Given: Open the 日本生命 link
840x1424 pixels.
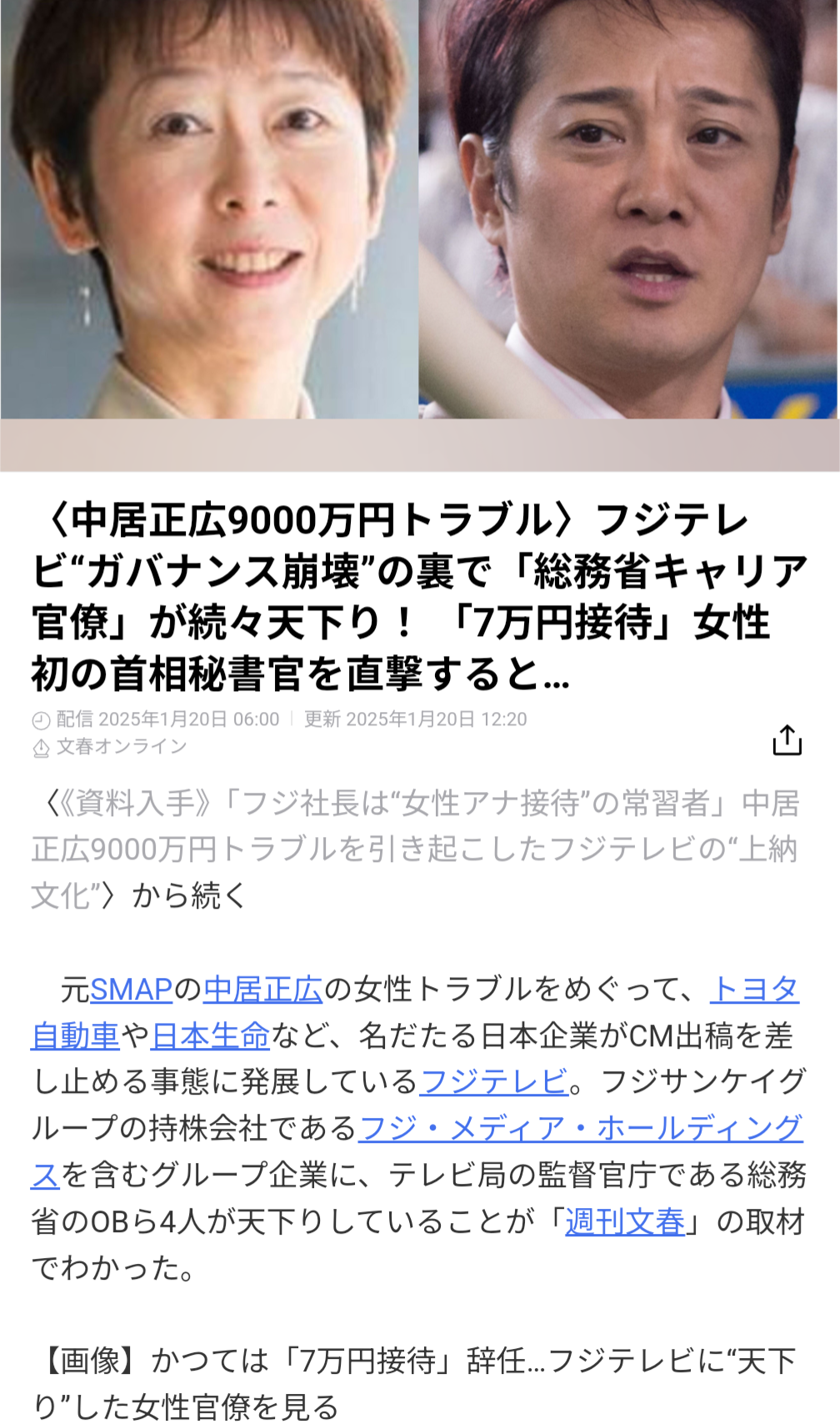Looking at the screenshot, I should [211, 1036].
